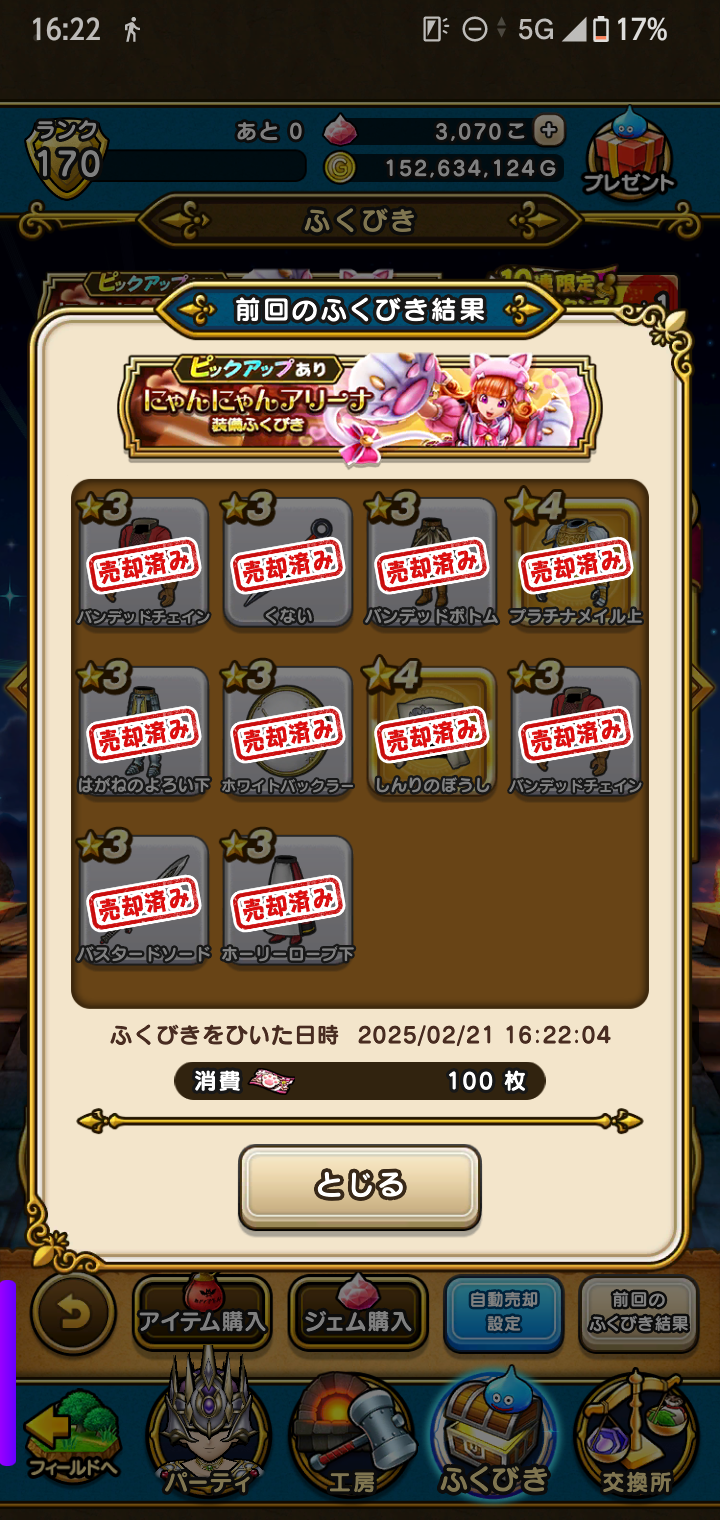Viewport: 720px width, 1520px height.
Task: Go back with the return arrow button
Action: point(73,1313)
